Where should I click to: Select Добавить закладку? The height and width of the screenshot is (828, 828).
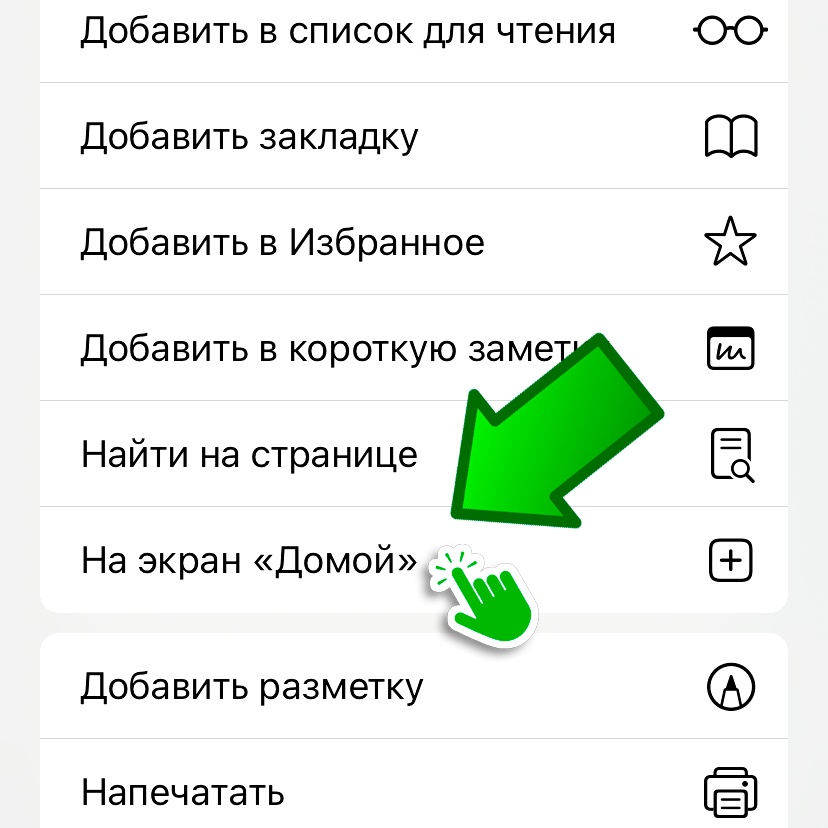point(250,137)
